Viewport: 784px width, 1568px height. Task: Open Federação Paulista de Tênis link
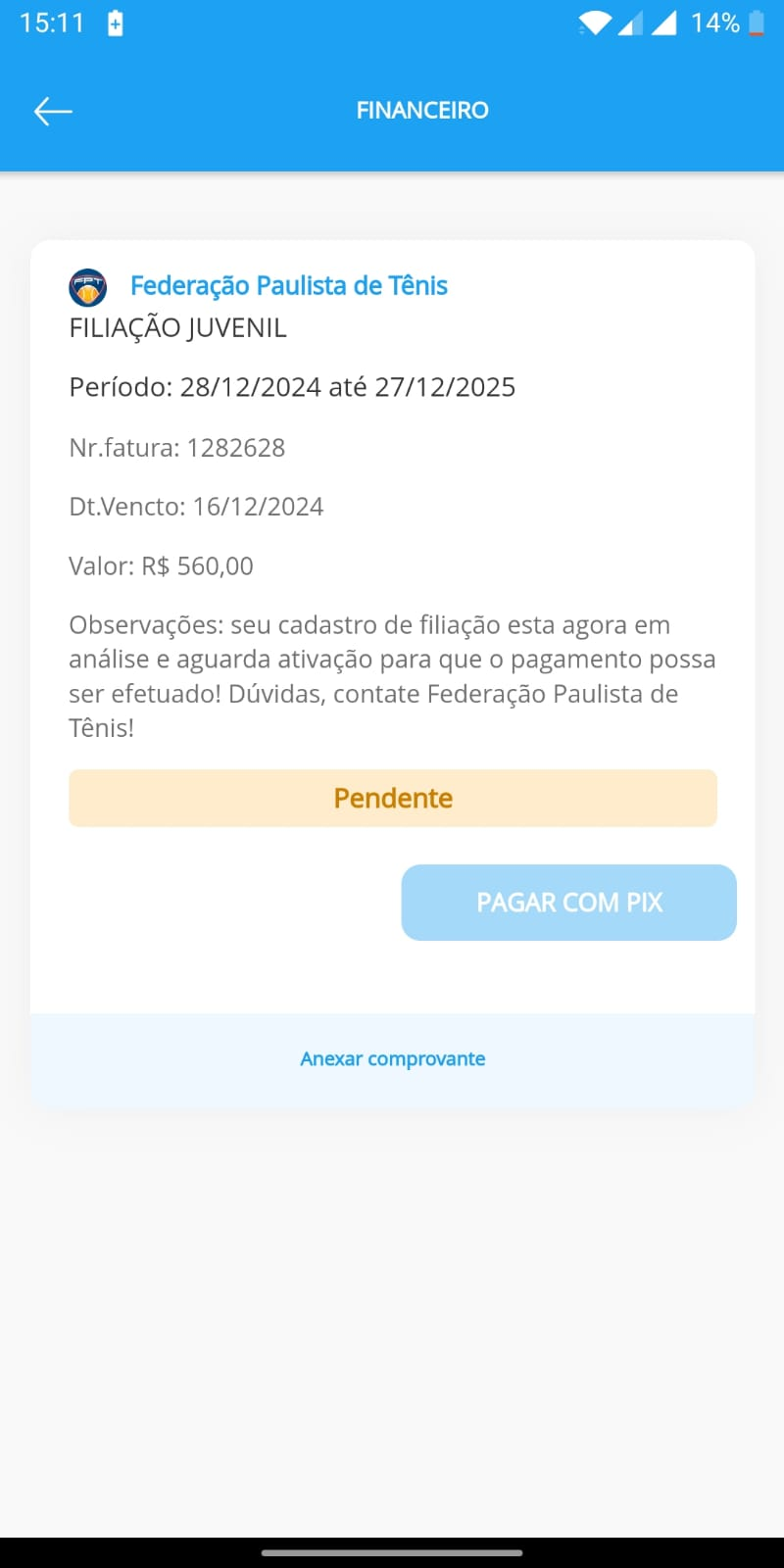288,285
